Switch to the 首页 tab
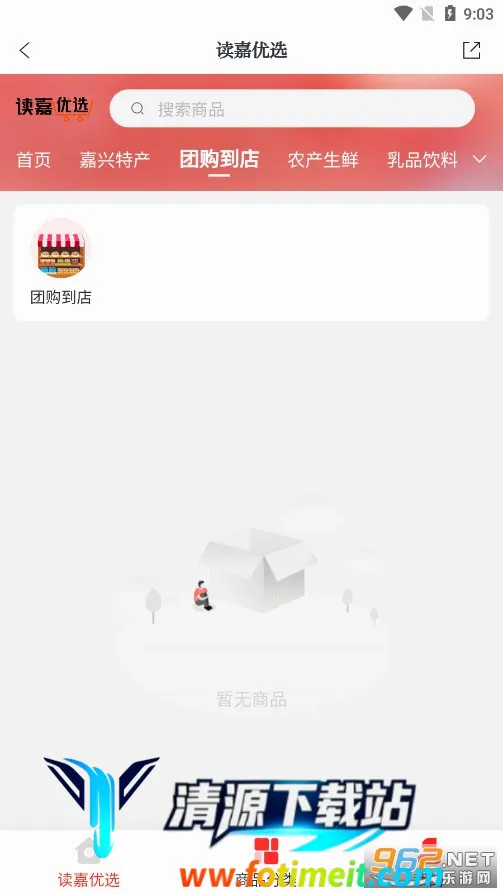This screenshot has width=503, height=894. coord(34,160)
